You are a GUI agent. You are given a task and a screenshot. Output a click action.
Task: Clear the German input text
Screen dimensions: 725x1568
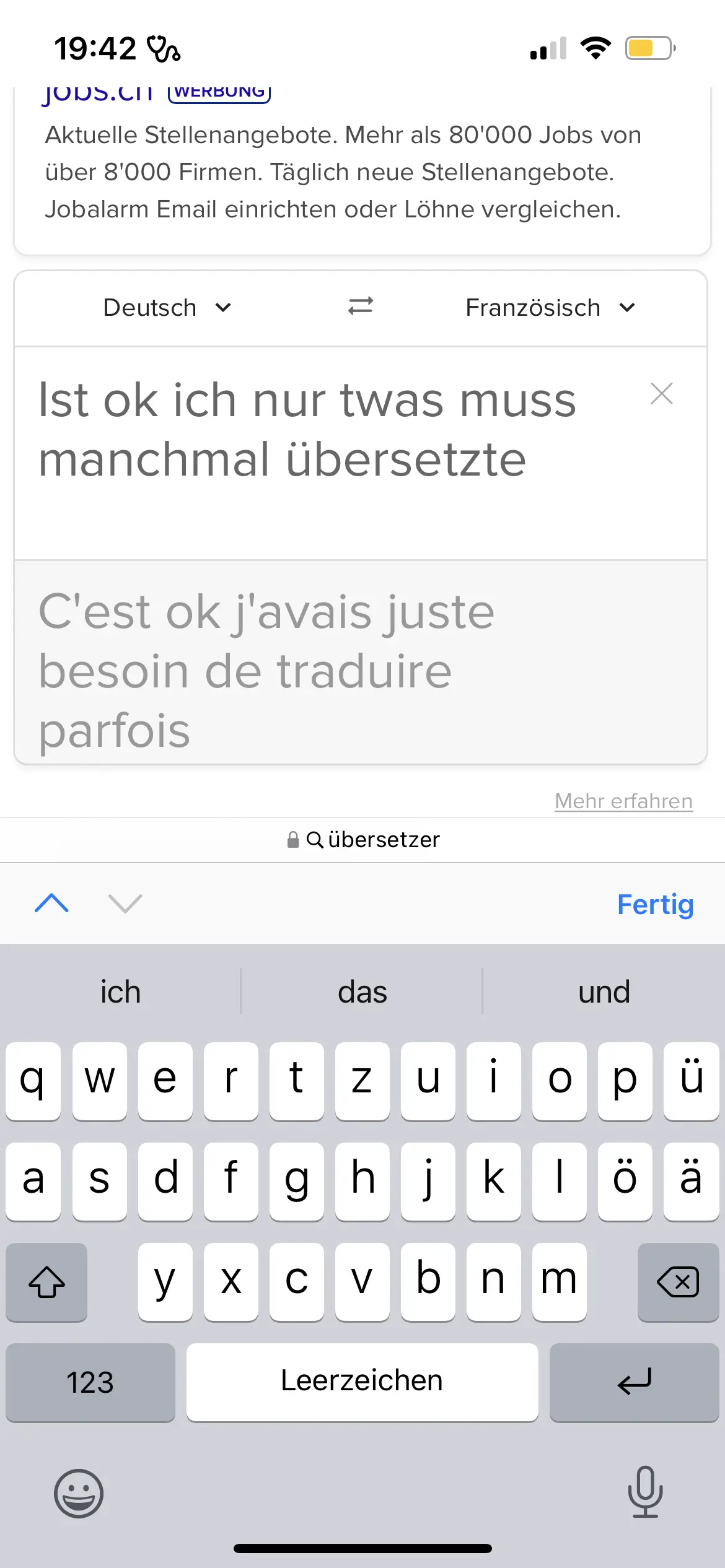(661, 394)
